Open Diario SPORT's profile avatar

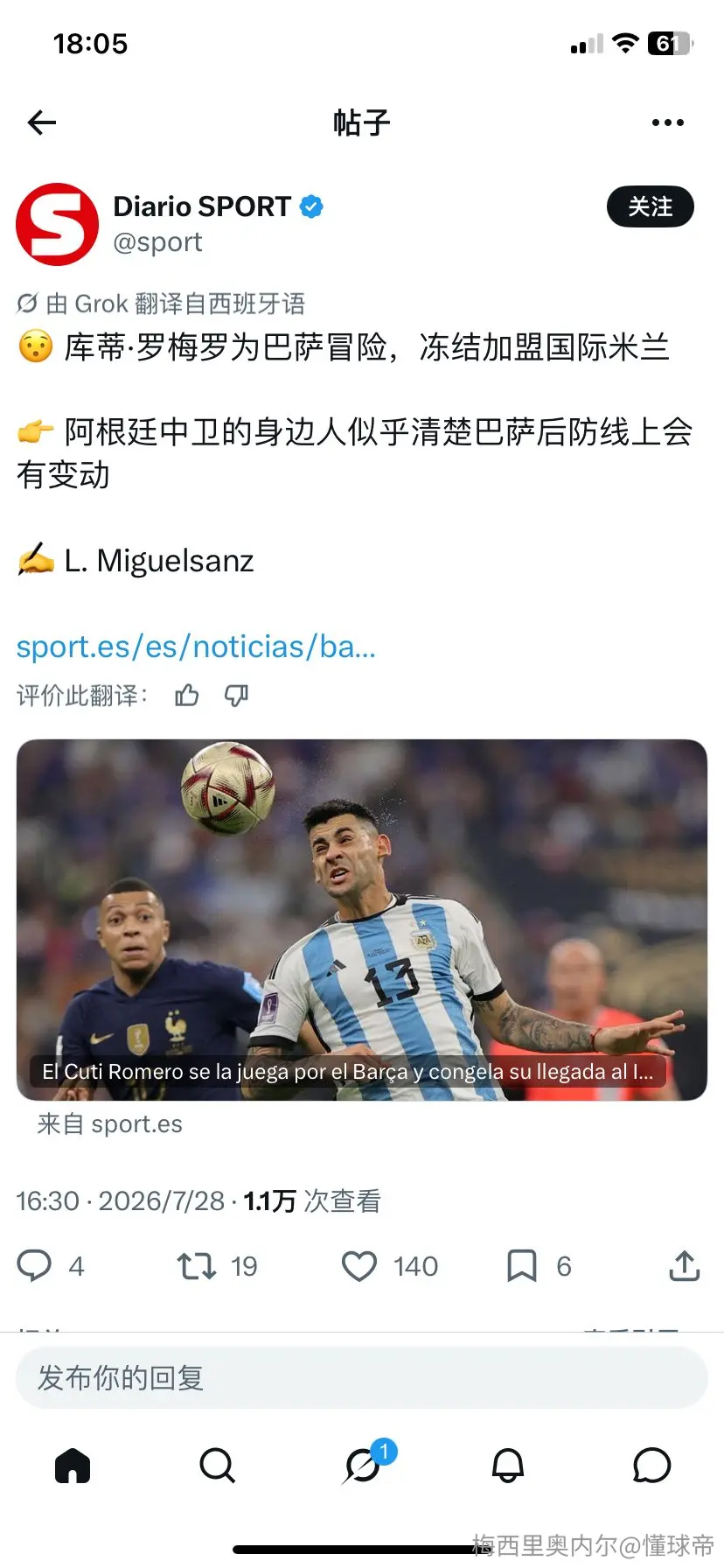58,224
